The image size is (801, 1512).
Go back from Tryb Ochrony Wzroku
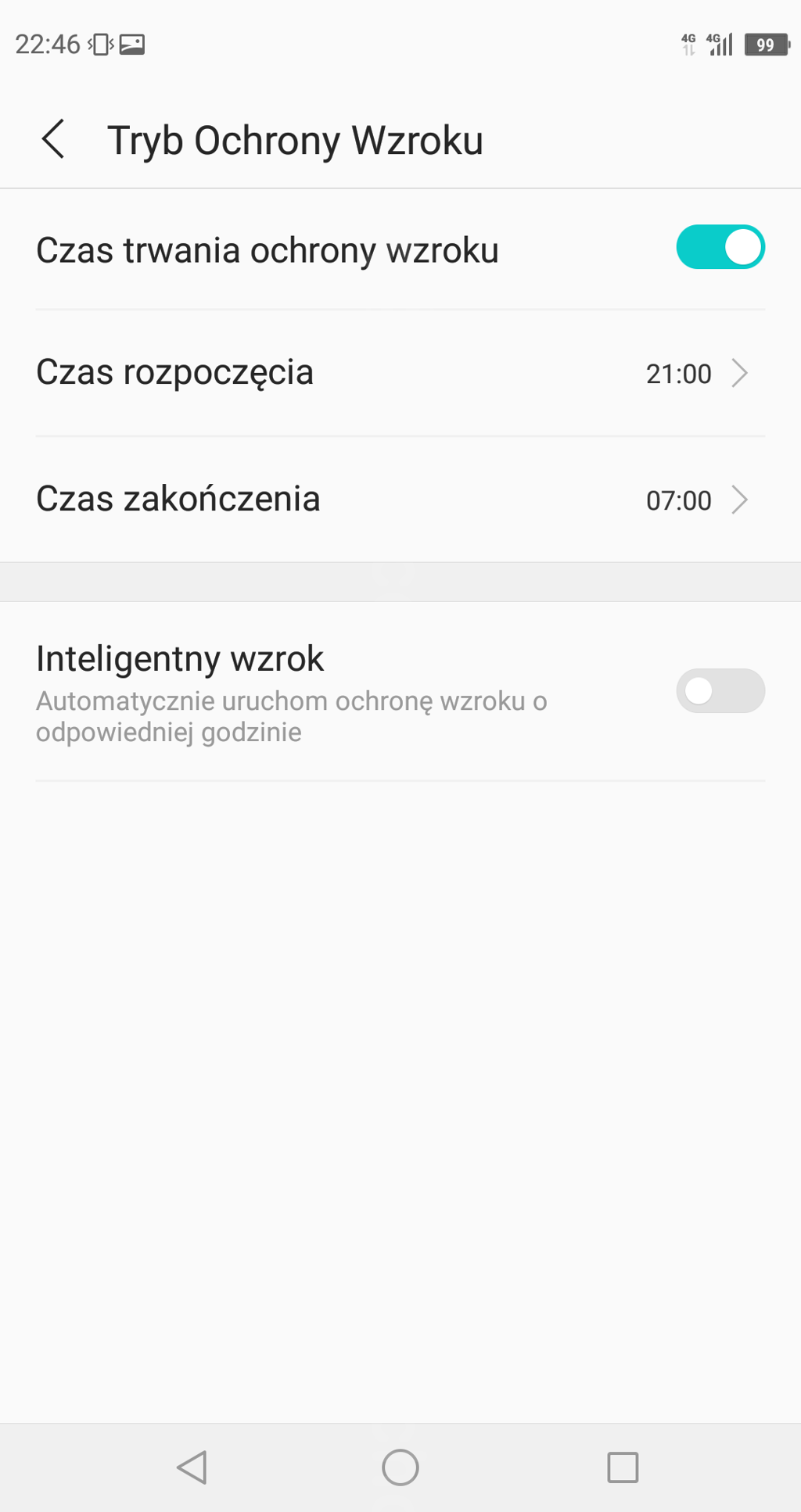[53, 140]
